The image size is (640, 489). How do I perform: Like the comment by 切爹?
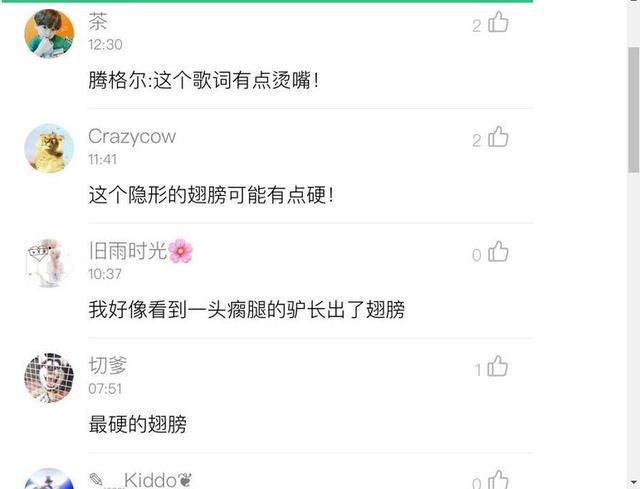(x=498, y=367)
